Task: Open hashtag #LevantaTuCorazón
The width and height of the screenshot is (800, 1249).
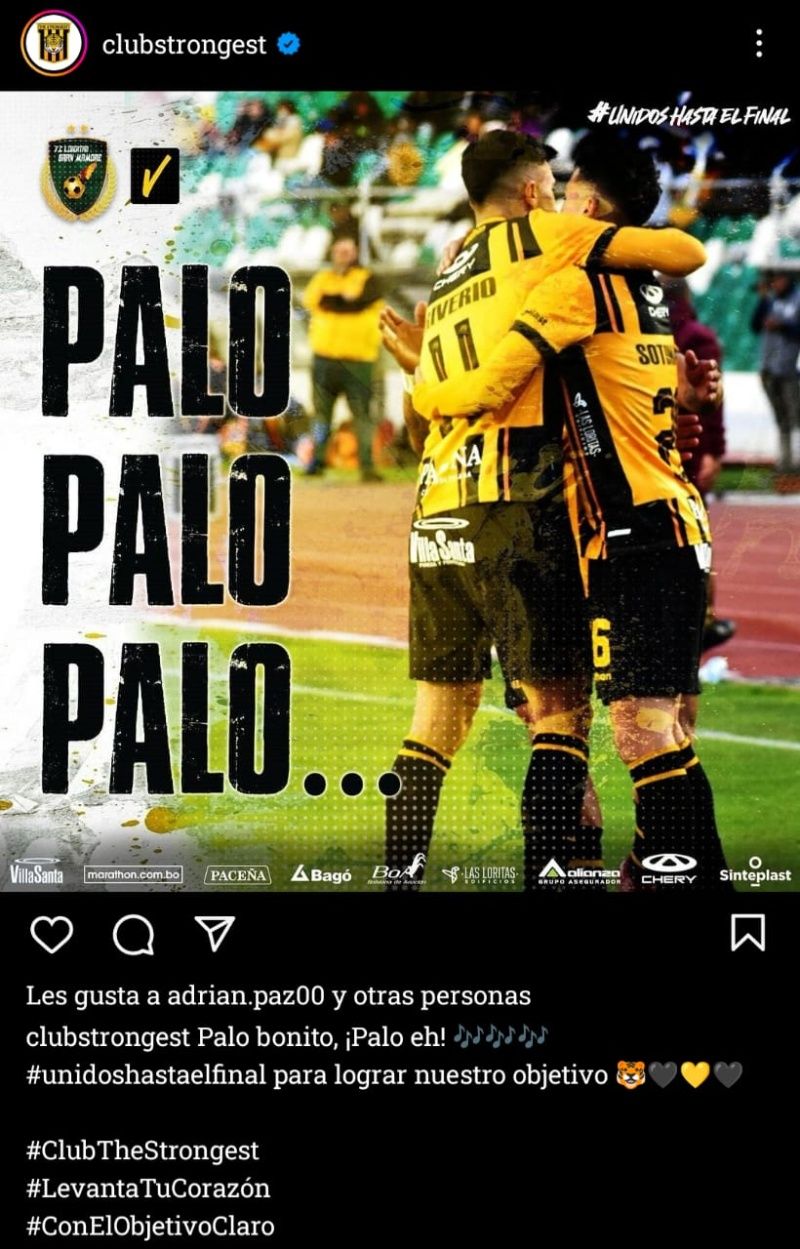Action: coord(148,1188)
